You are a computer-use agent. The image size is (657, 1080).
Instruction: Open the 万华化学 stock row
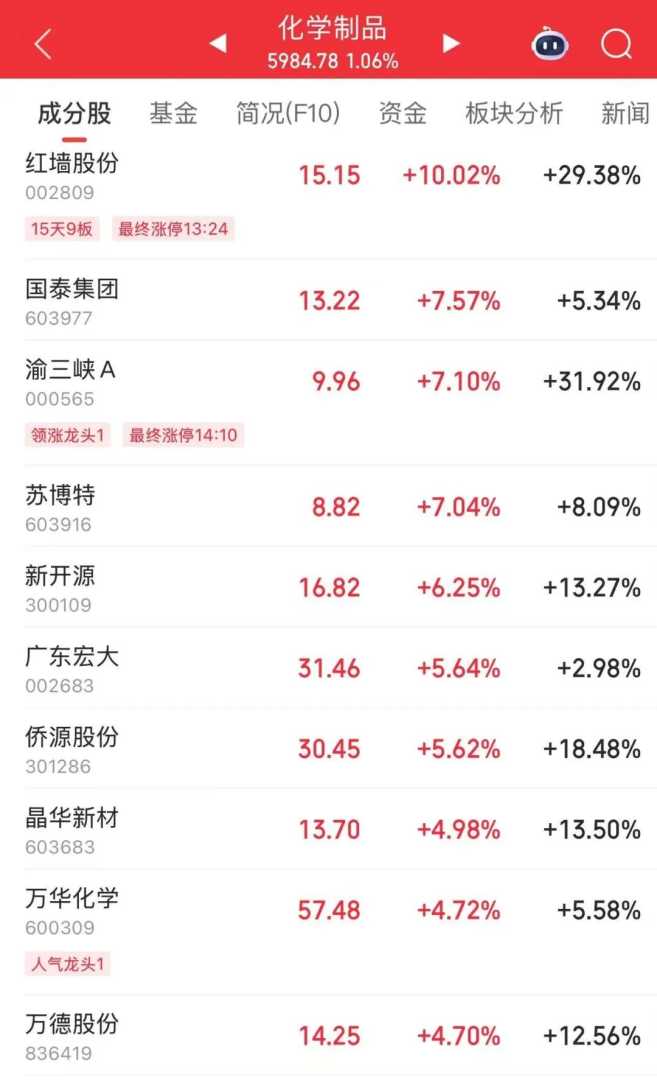click(328, 910)
